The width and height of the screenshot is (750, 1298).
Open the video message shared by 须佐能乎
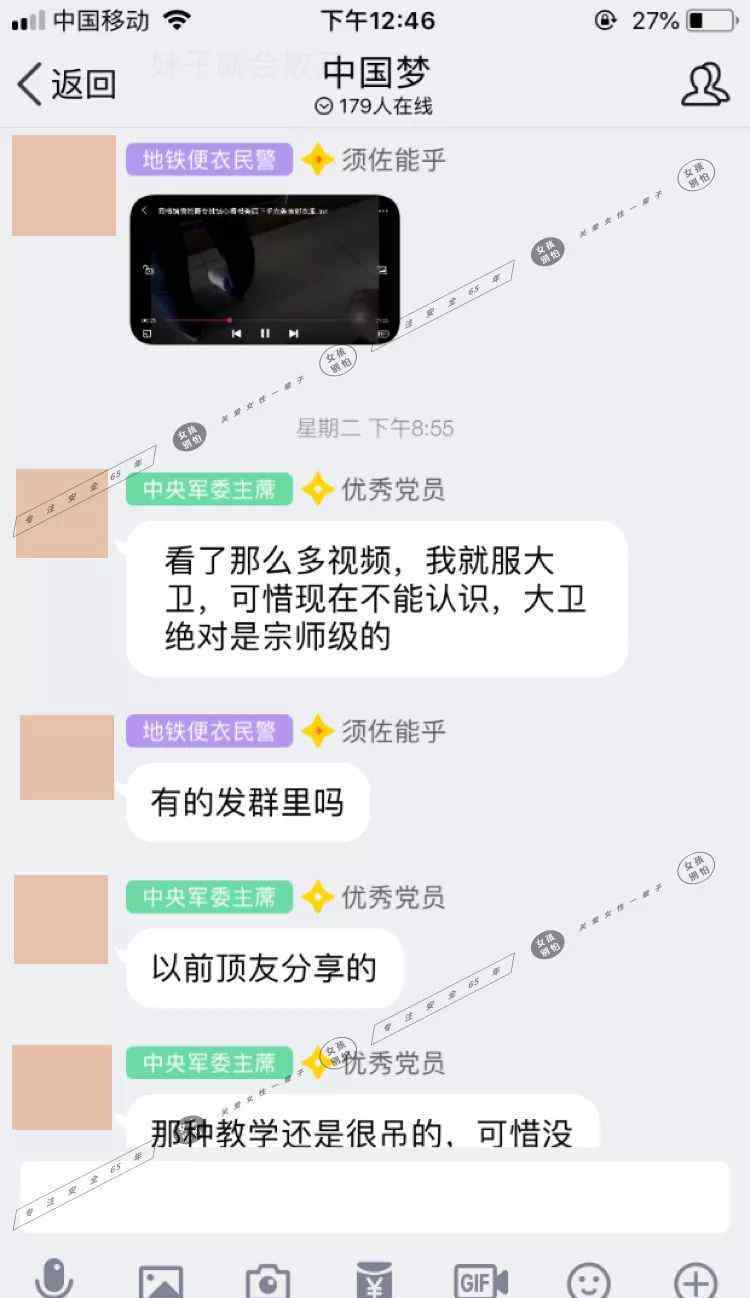(x=265, y=270)
